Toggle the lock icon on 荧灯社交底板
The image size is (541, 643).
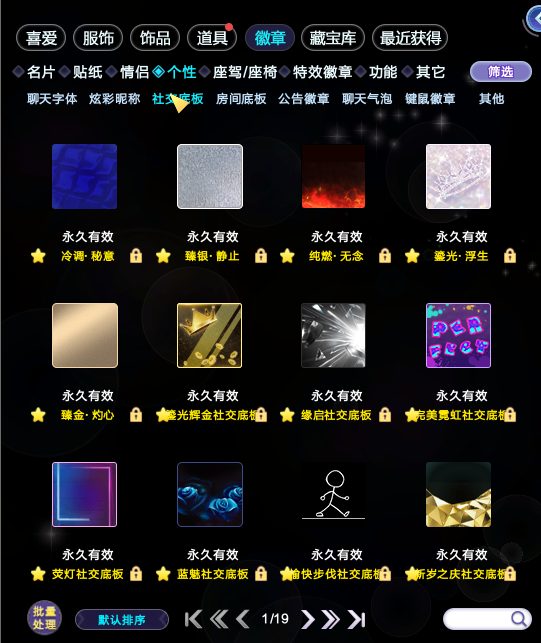136,574
